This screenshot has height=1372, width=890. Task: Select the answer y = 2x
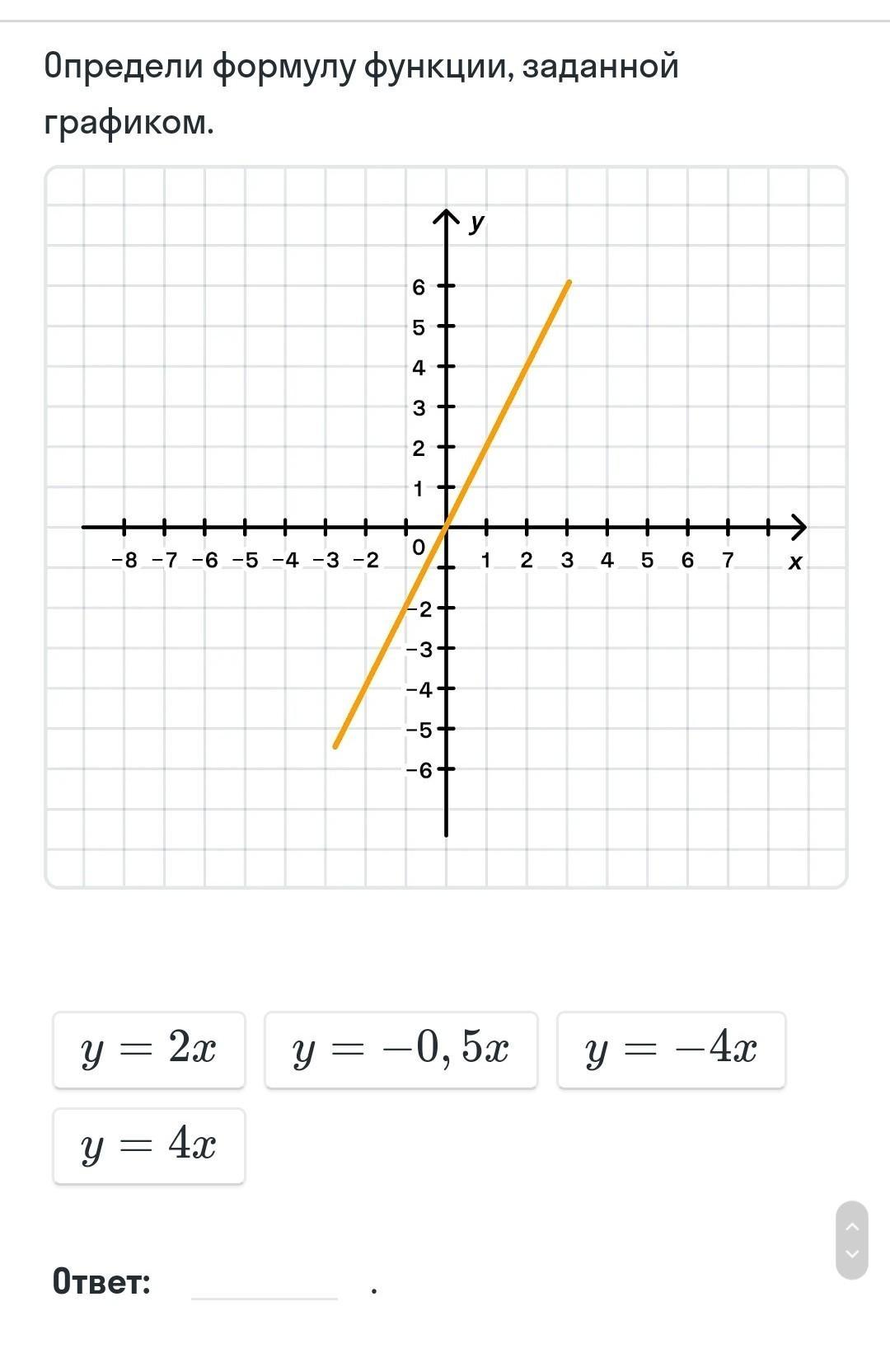pos(149,1050)
